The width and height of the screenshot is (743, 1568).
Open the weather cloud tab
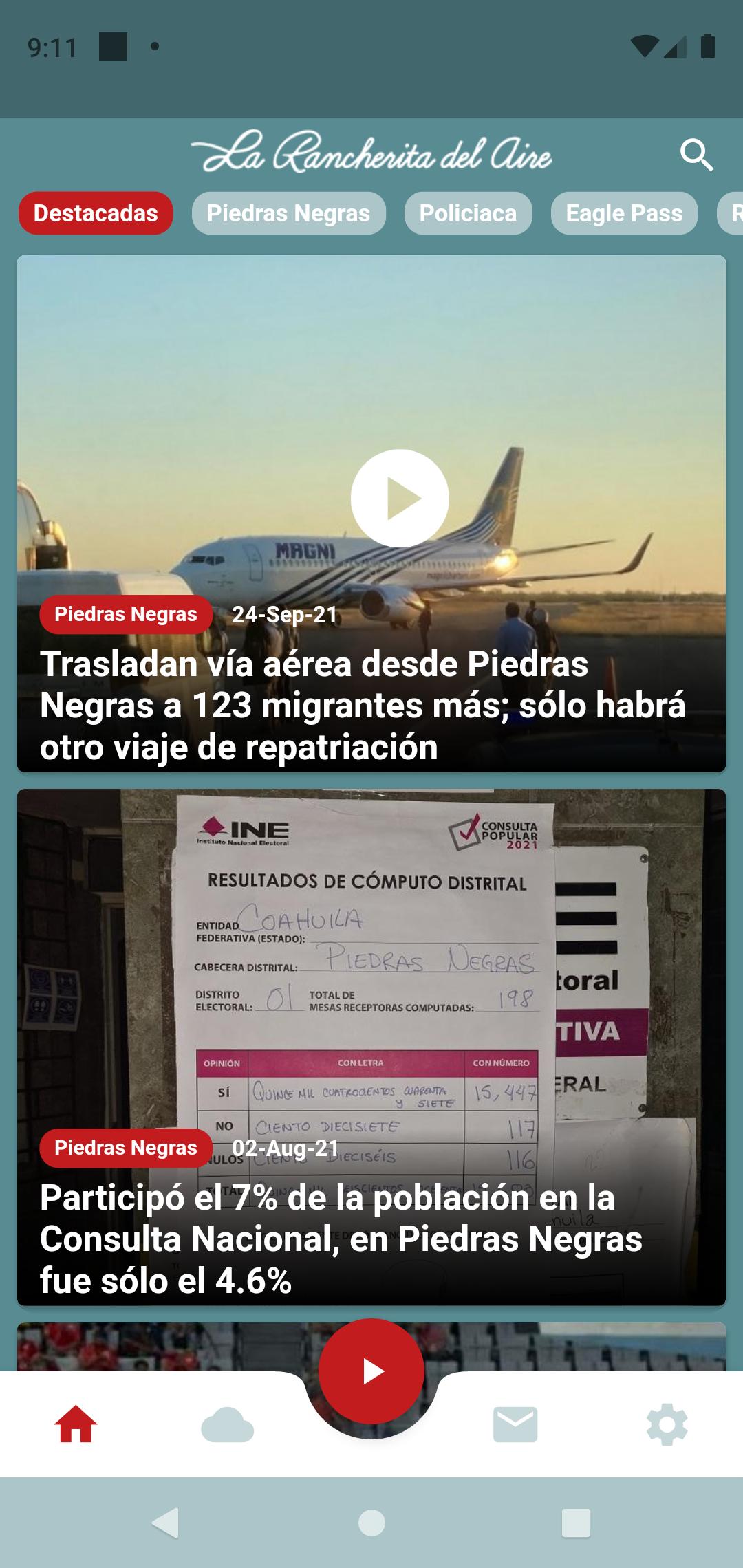click(227, 1424)
